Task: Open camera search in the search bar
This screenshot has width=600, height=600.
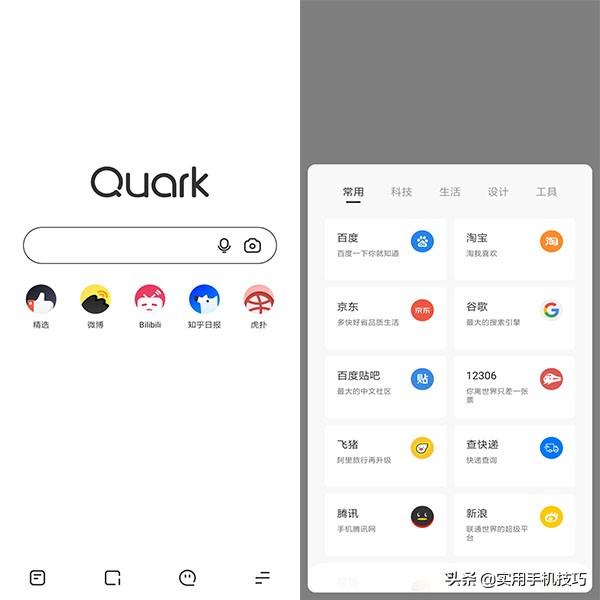Action: click(x=252, y=245)
